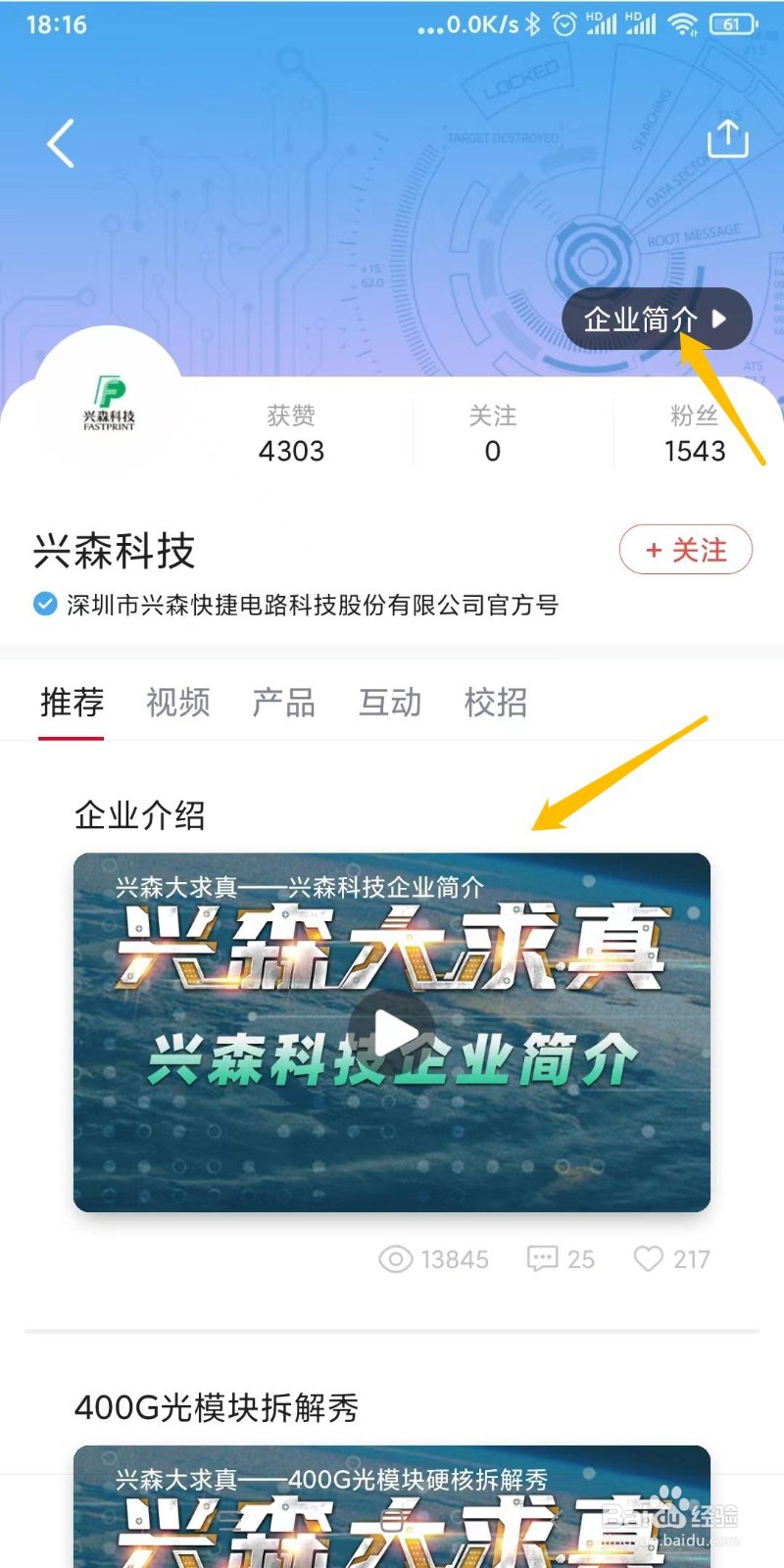Switch to the 视频 tab
784x1568 pixels.
click(x=176, y=702)
